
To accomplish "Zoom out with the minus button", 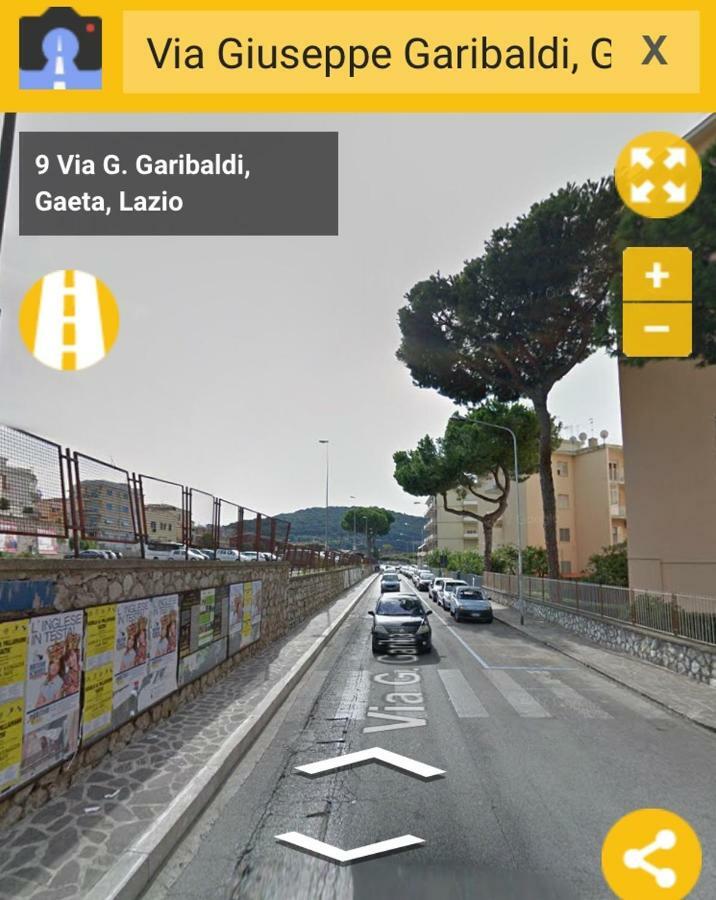I will point(657,329).
